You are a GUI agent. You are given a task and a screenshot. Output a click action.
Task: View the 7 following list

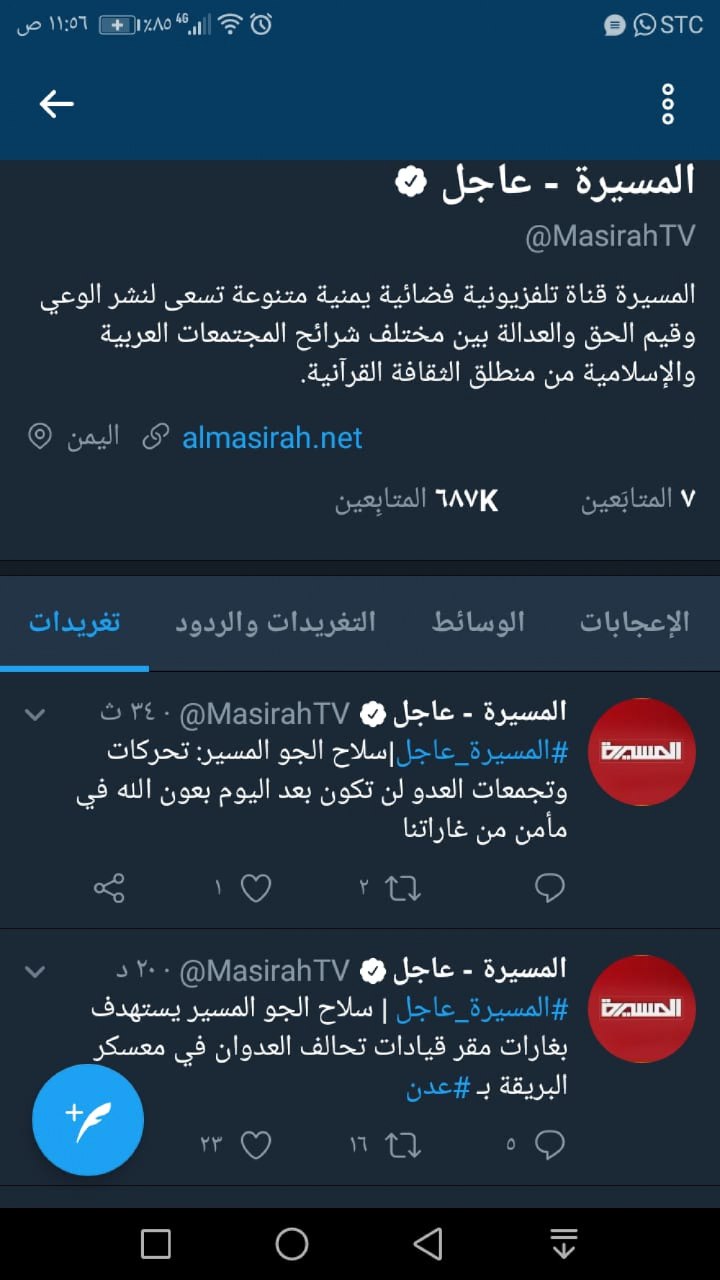pos(638,500)
